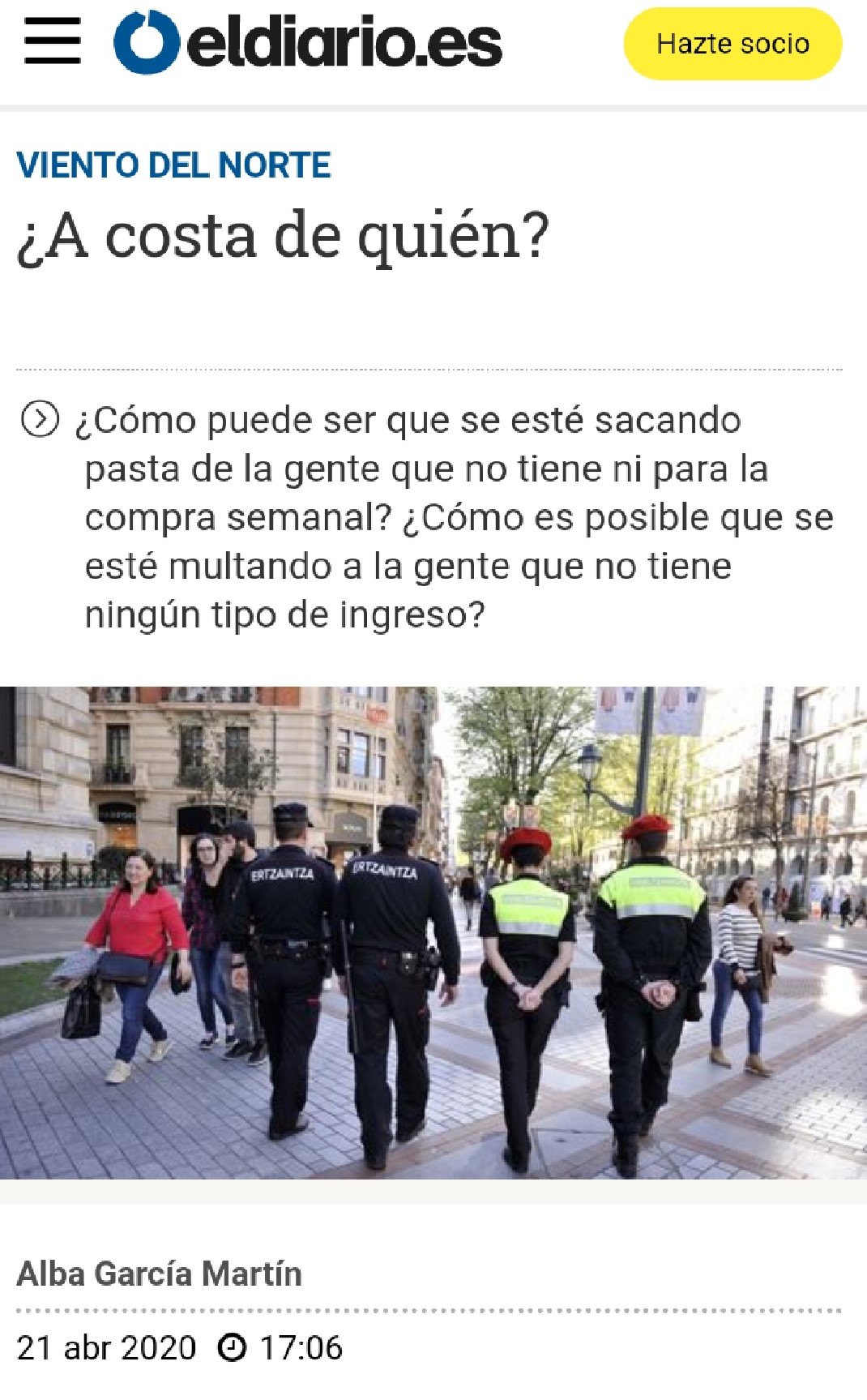The width and height of the screenshot is (867, 1400).
Task: Open the Viento del Norte section
Action: (x=173, y=165)
